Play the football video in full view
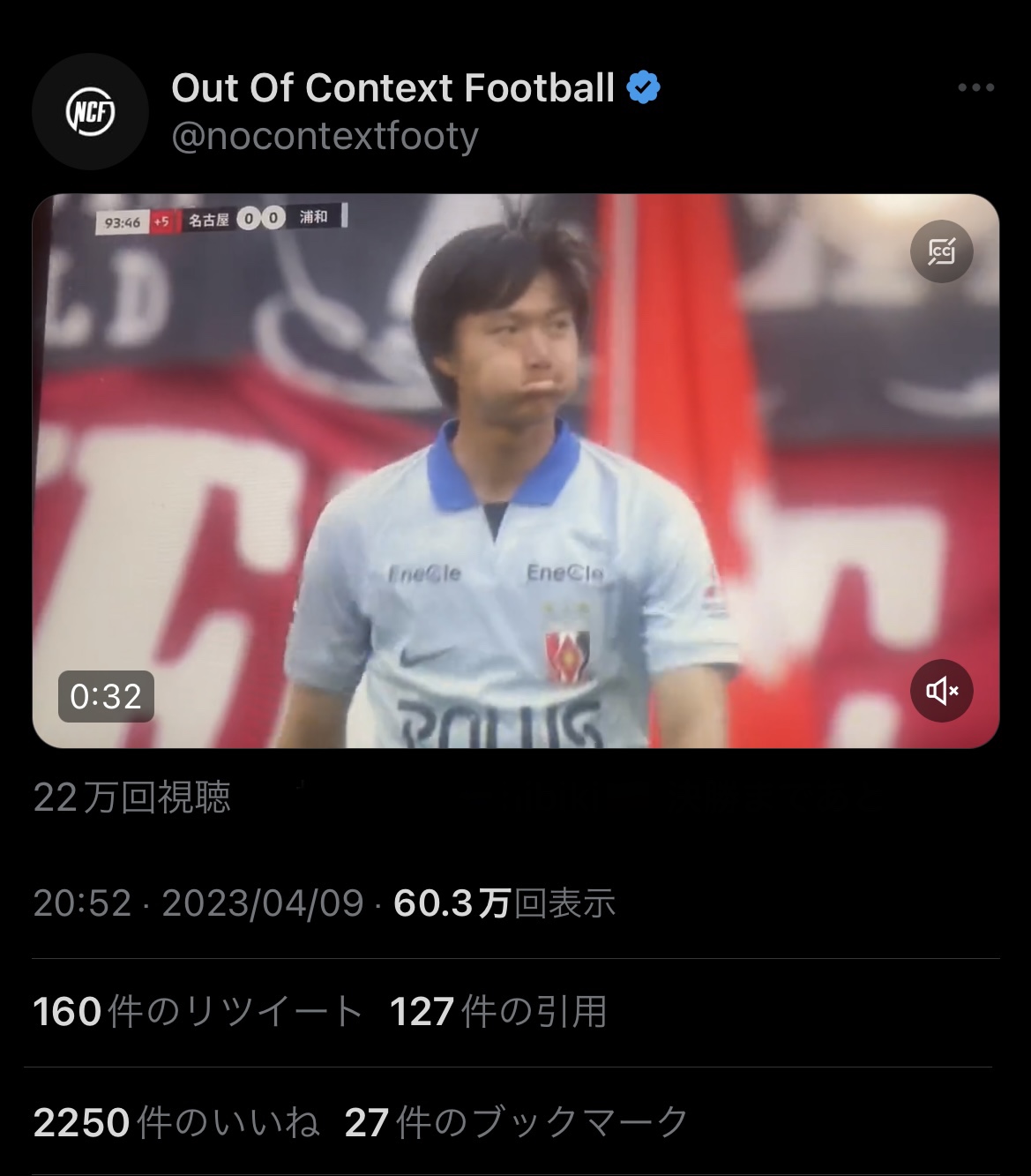1031x1176 pixels. [515, 470]
